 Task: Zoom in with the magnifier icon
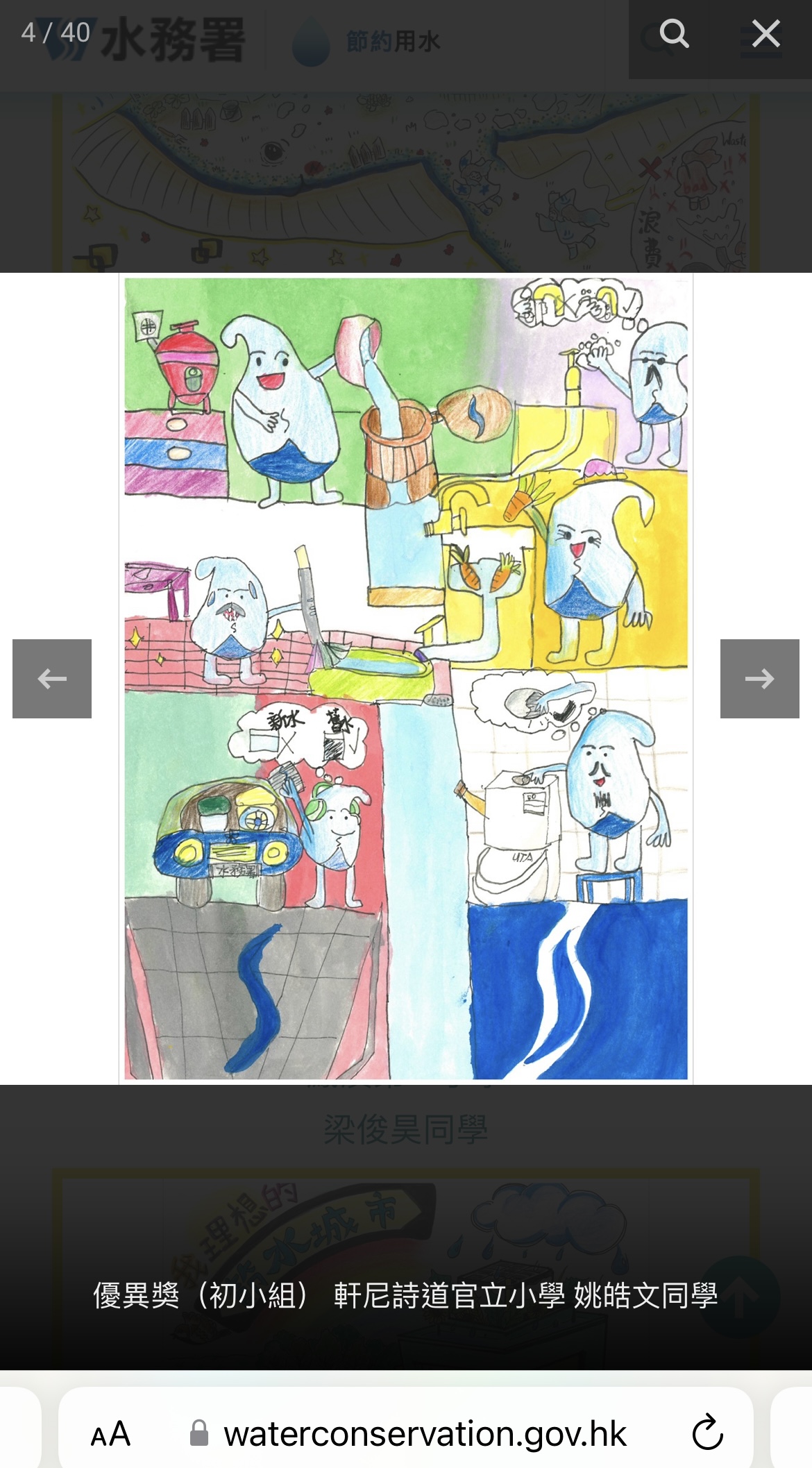tap(674, 34)
